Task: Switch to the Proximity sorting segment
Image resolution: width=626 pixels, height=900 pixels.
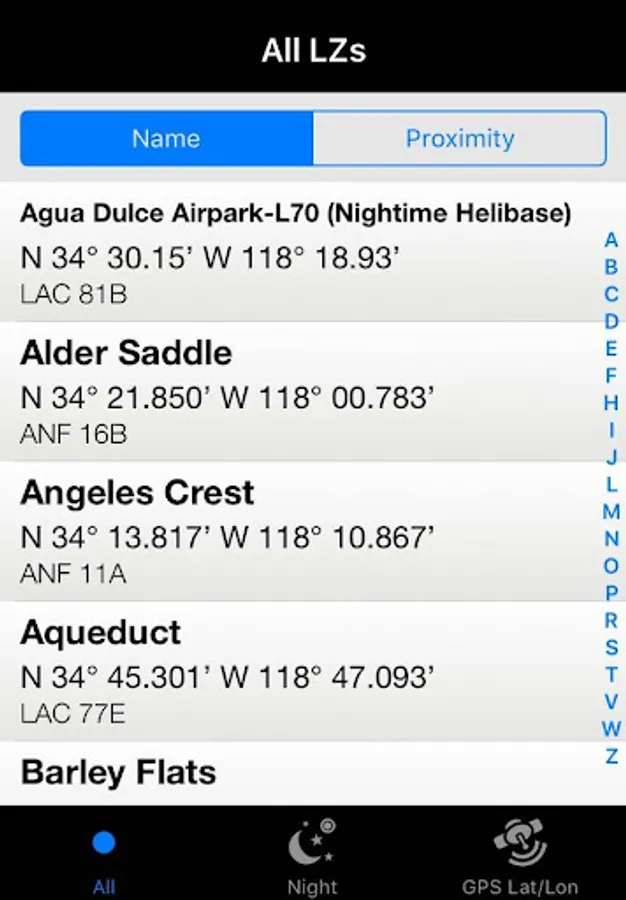Action: [x=459, y=138]
